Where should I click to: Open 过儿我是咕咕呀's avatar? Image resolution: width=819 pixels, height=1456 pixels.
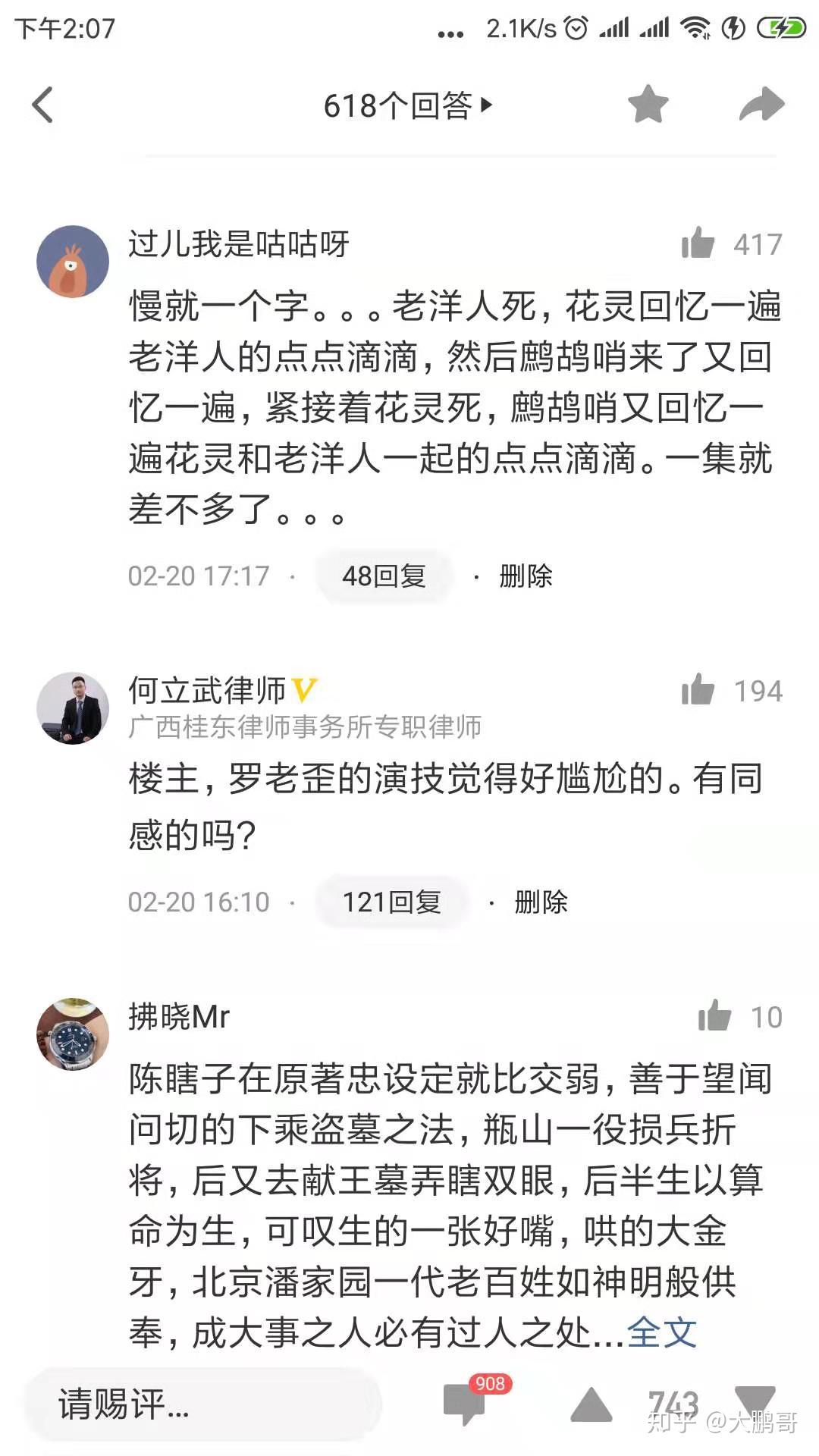(x=73, y=260)
